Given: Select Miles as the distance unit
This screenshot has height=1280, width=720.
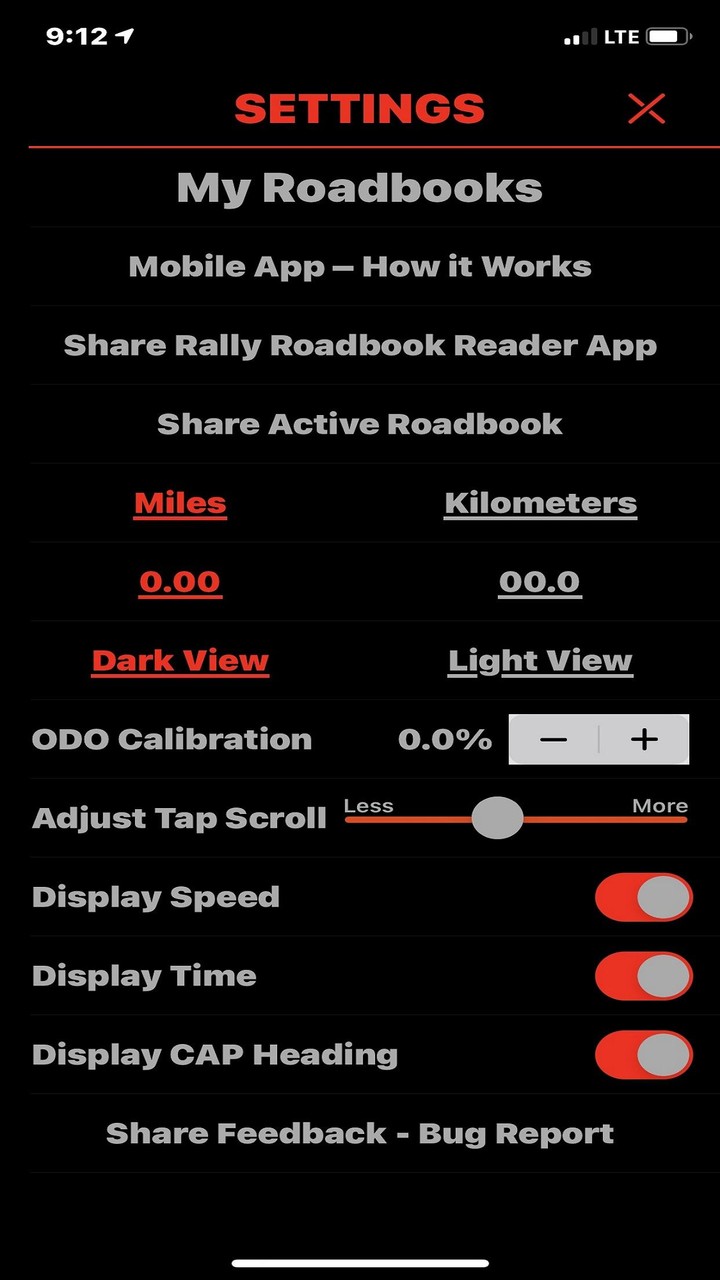Looking at the screenshot, I should 180,503.
